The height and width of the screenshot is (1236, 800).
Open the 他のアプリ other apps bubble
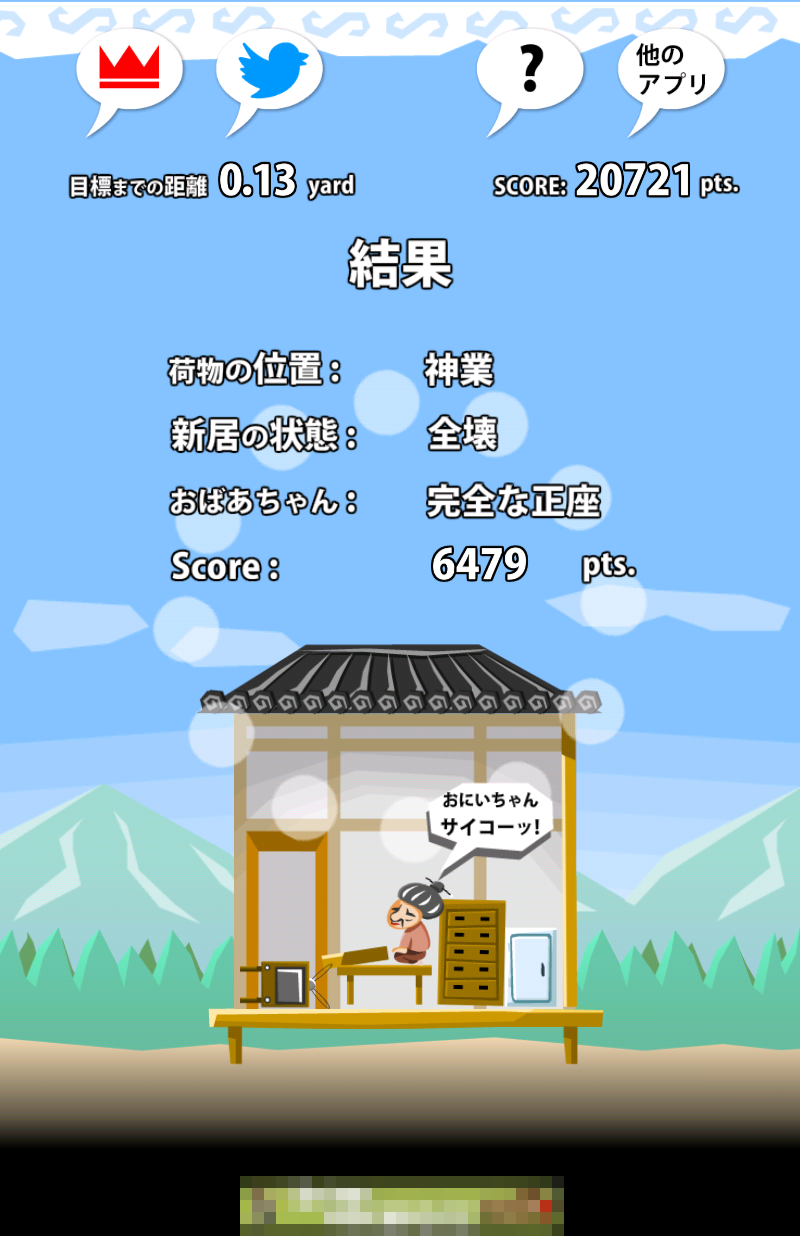pyautogui.click(x=672, y=70)
